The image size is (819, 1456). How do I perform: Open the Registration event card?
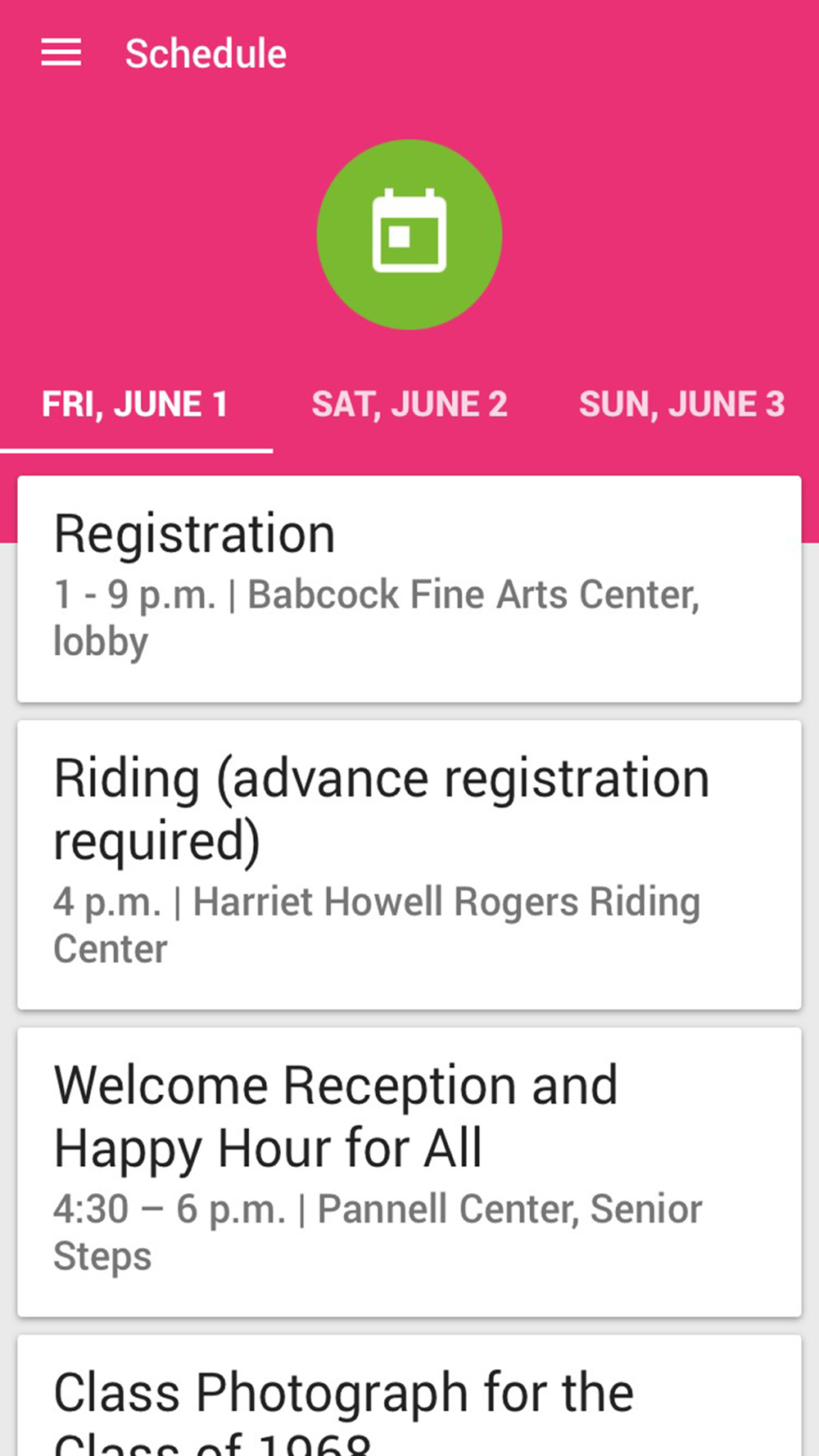(409, 589)
